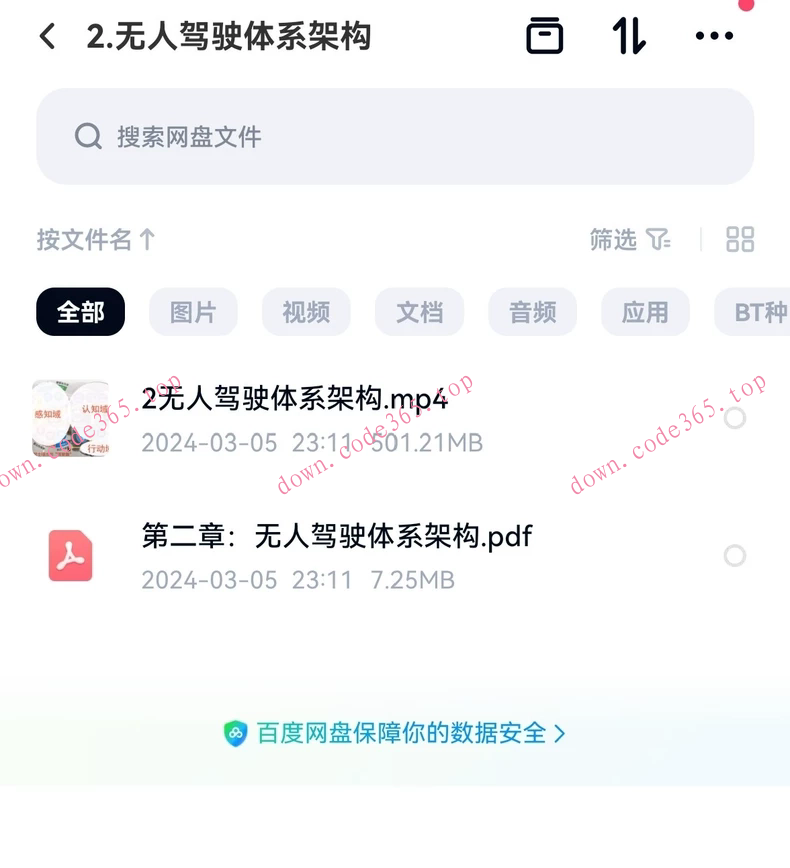The image size is (790, 868).
Task: Click the sort order icon at top
Action: (x=628, y=34)
